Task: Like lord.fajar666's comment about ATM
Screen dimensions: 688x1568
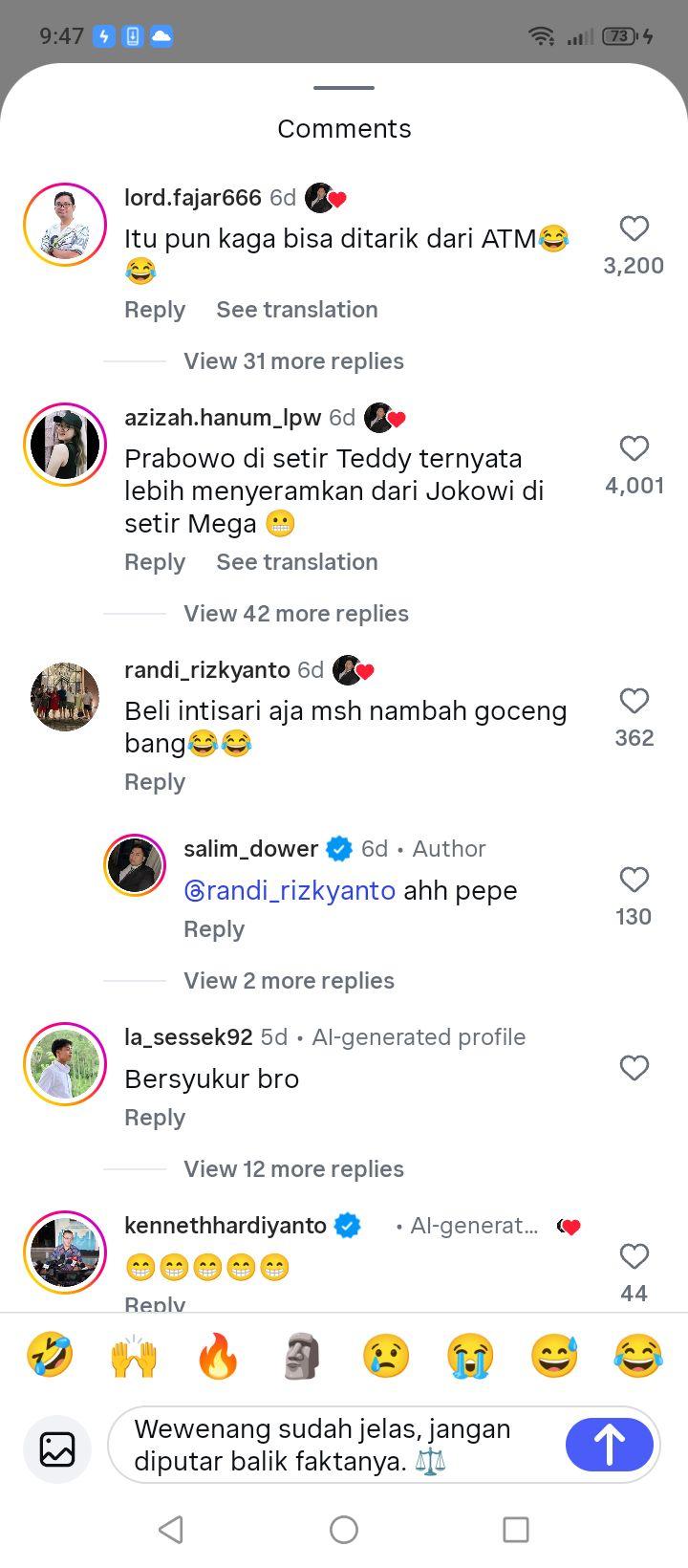Action: 634,228
